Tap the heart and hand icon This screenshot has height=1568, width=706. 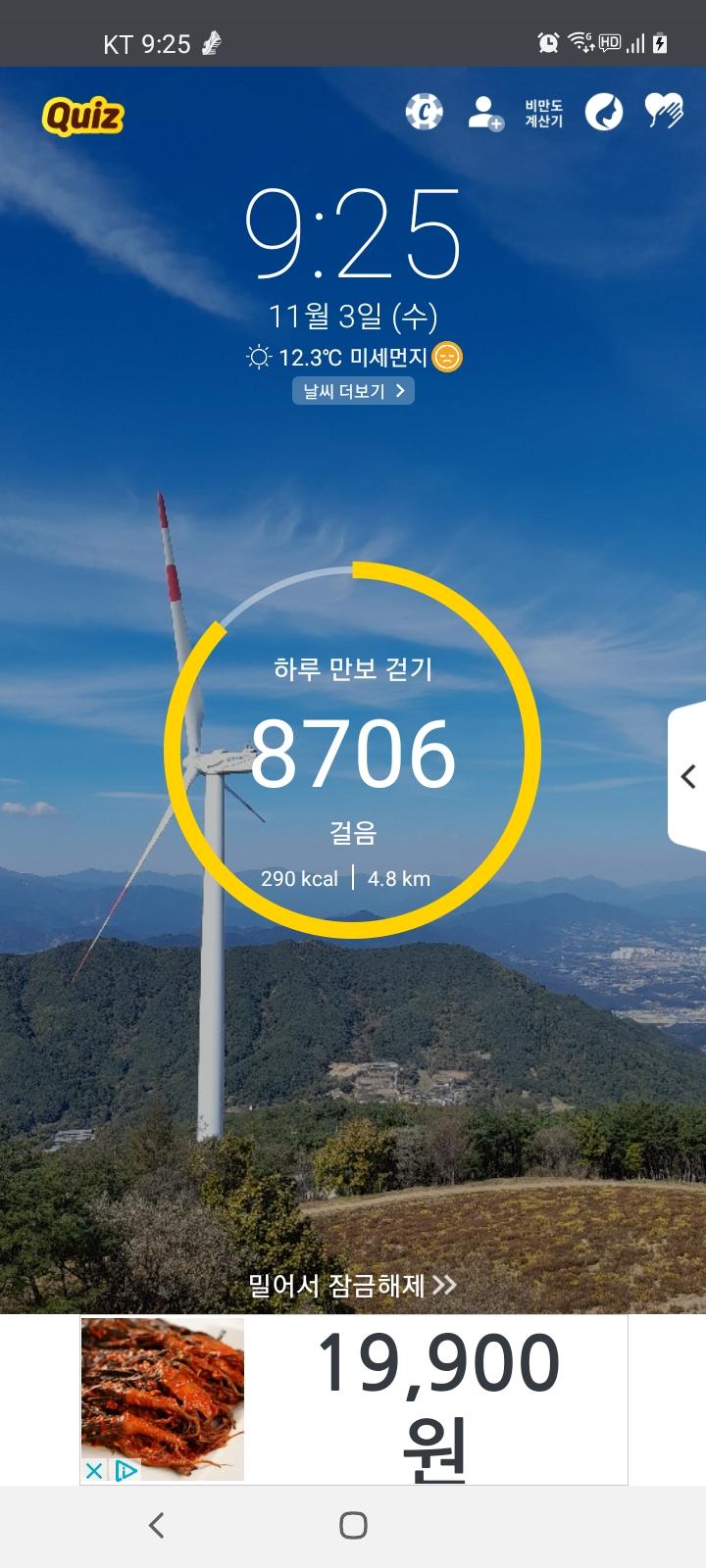click(664, 113)
